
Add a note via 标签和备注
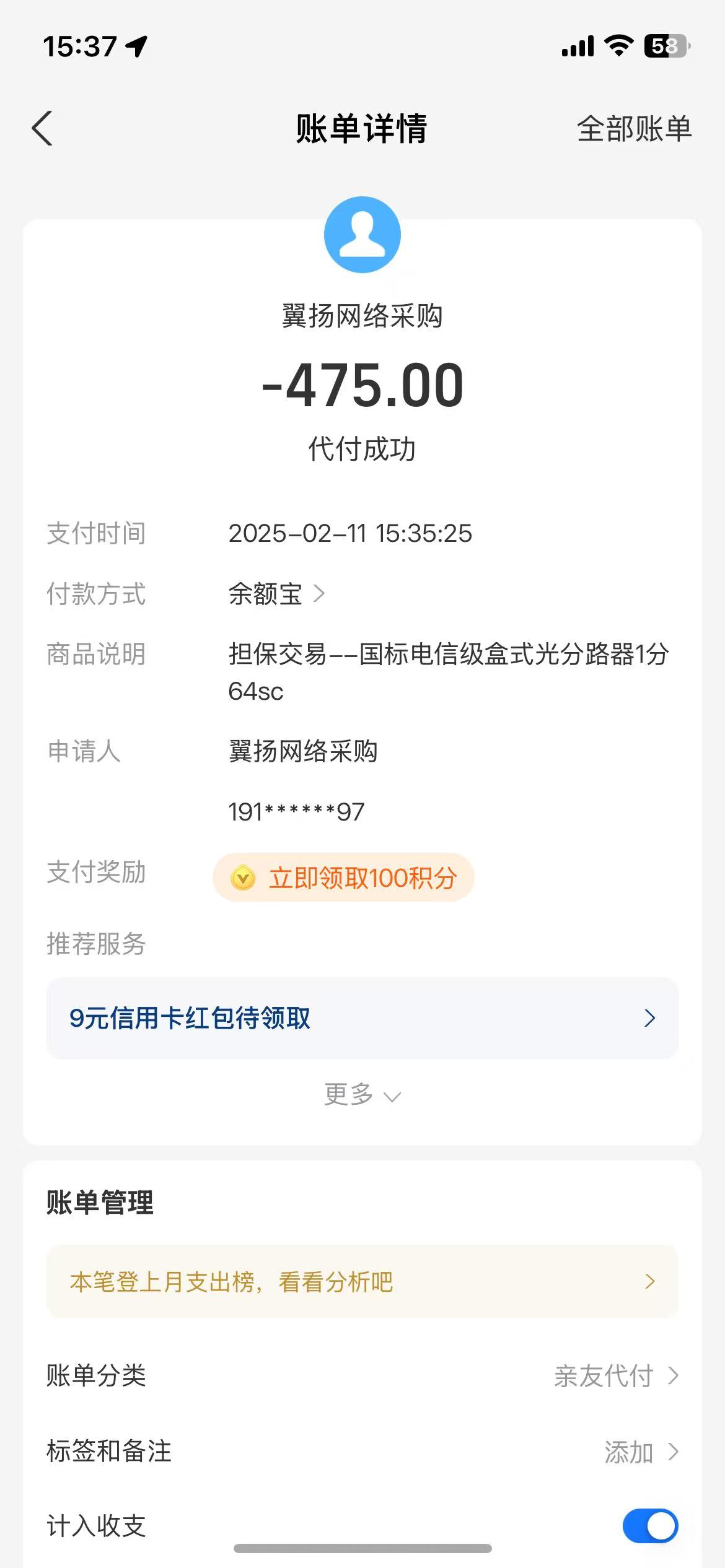[640, 1452]
